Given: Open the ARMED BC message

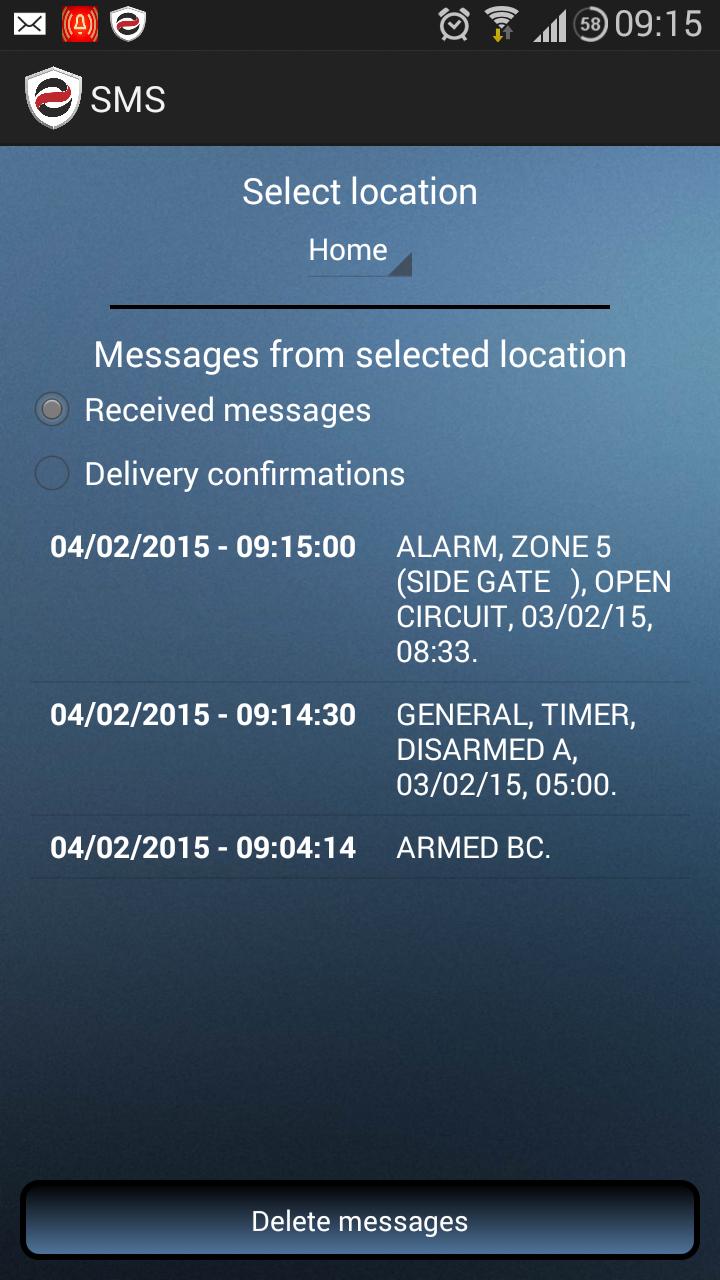Looking at the screenshot, I should 360,848.
